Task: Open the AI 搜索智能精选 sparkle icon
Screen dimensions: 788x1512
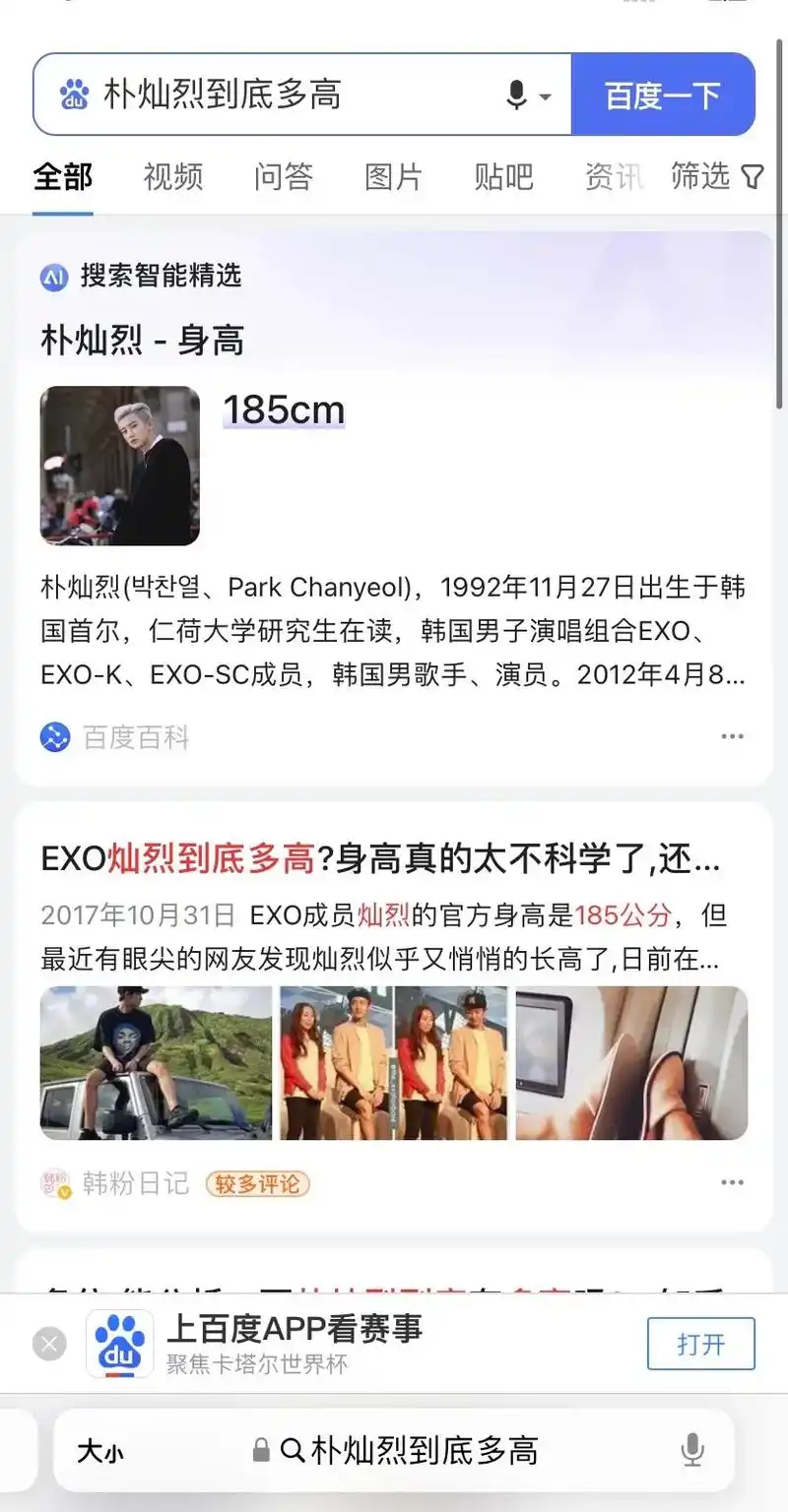Action: pyautogui.click(x=55, y=278)
